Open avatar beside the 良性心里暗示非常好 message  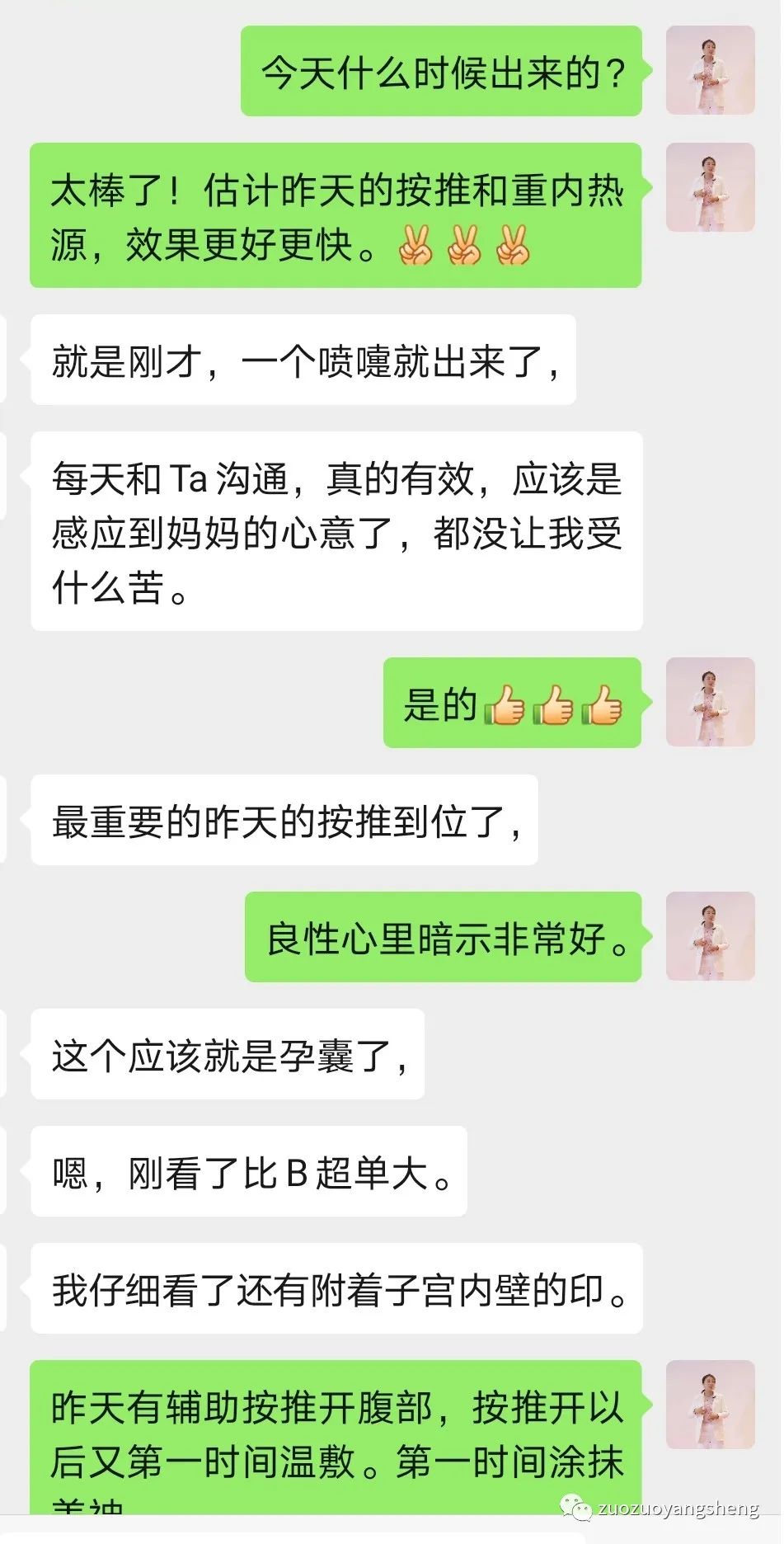tap(711, 936)
